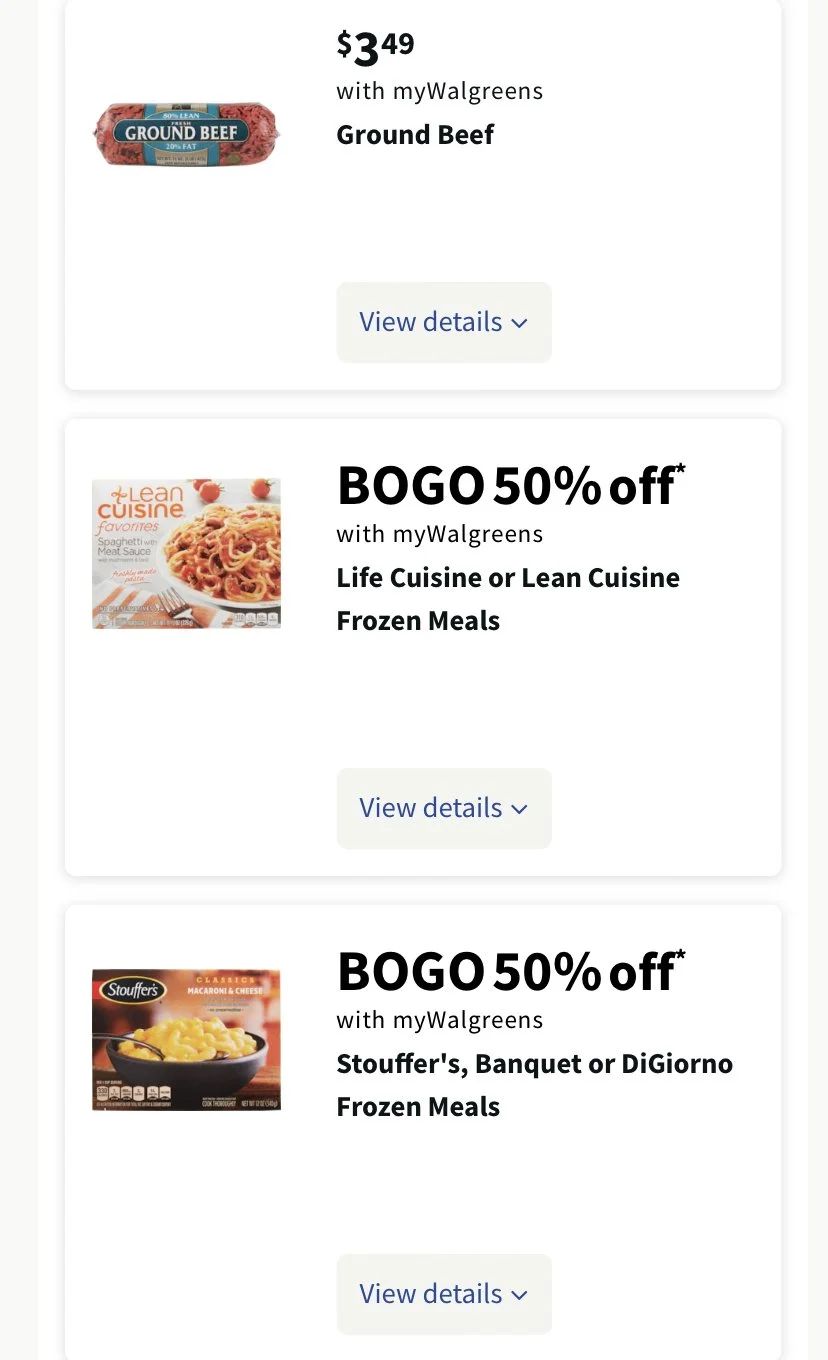The width and height of the screenshot is (828, 1360).
Task: Expand View details for Stouffer's Frozen Meals
Action: (x=444, y=1294)
